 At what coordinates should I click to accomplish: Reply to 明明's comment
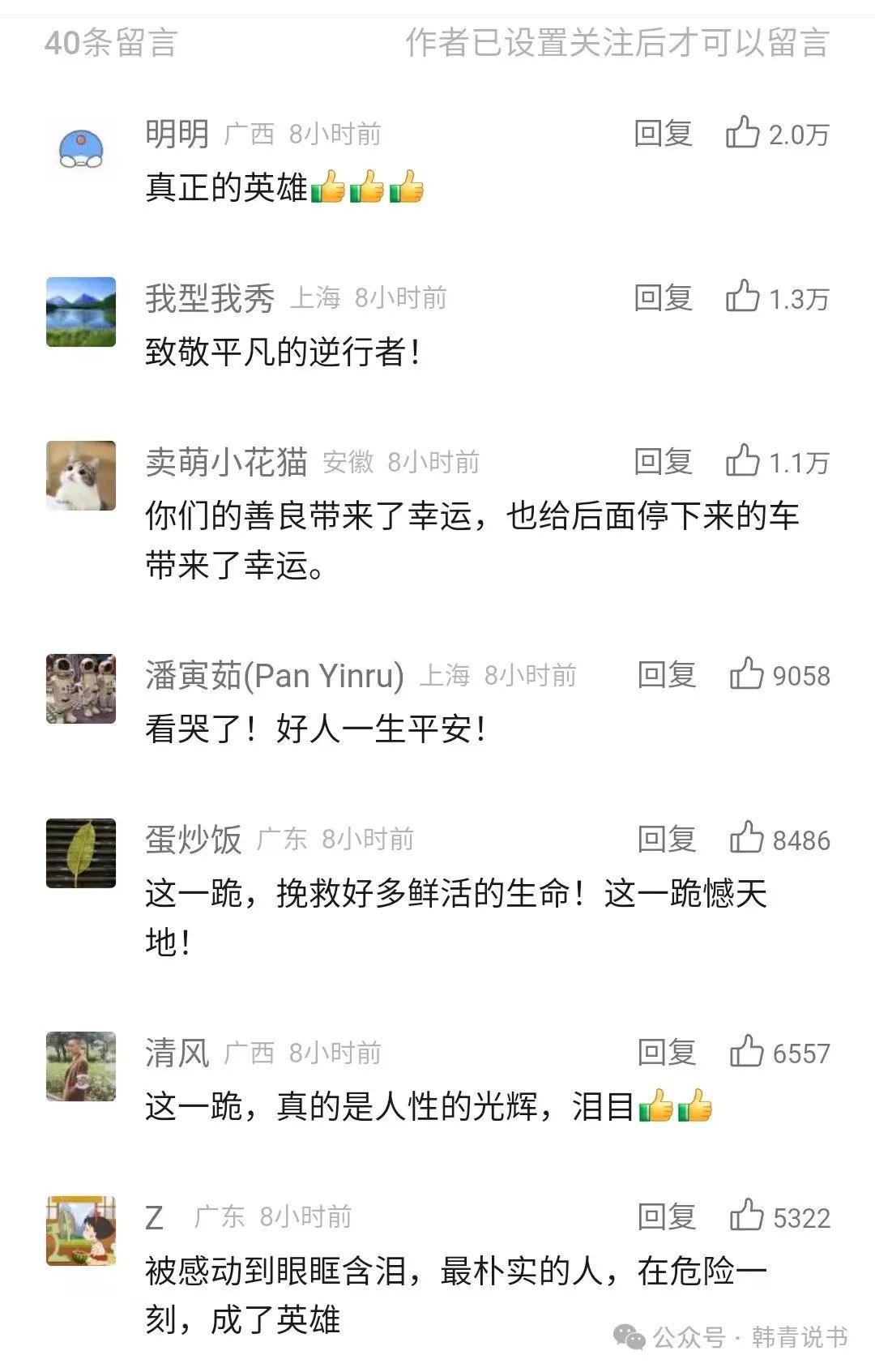click(x=663, y=134)
